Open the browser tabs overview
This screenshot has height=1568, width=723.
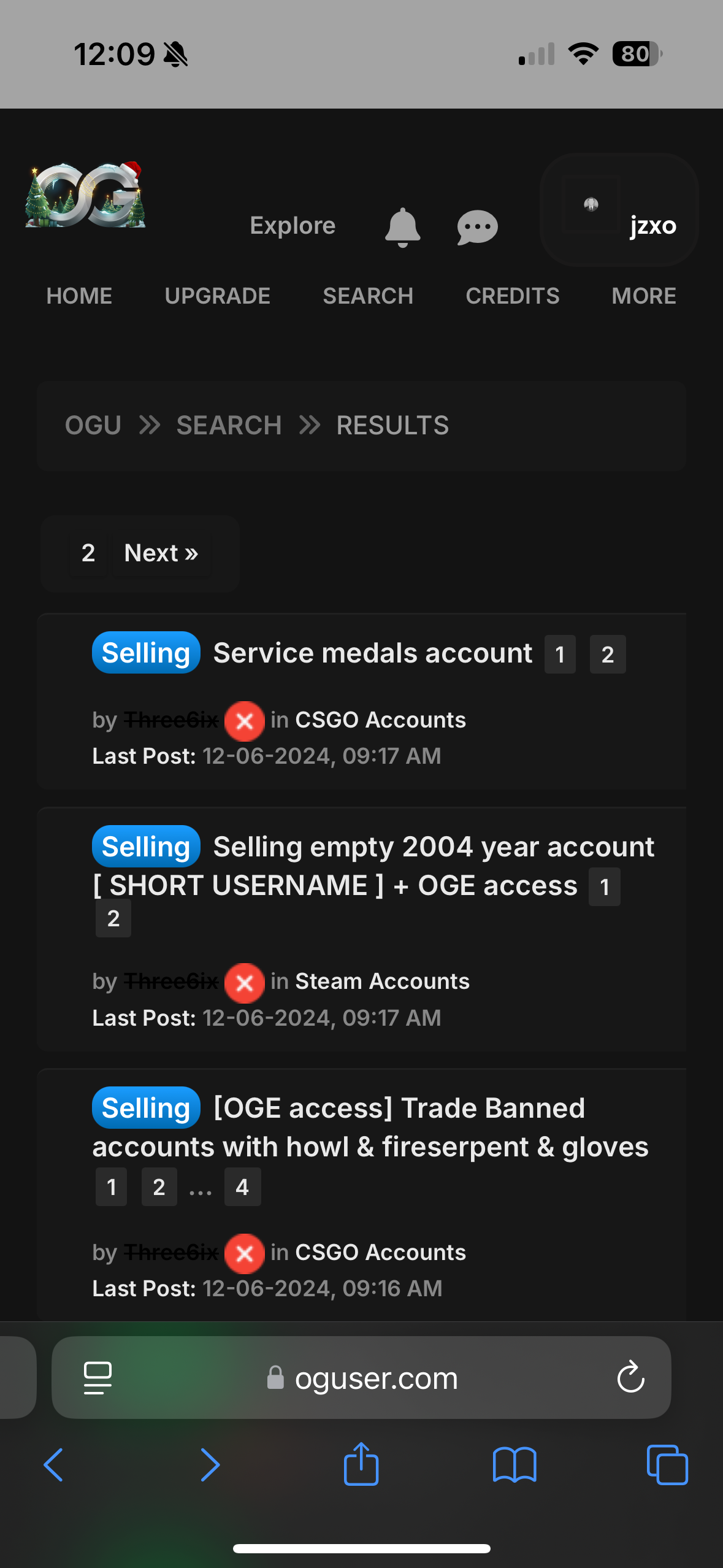[x=667, y=1465]
